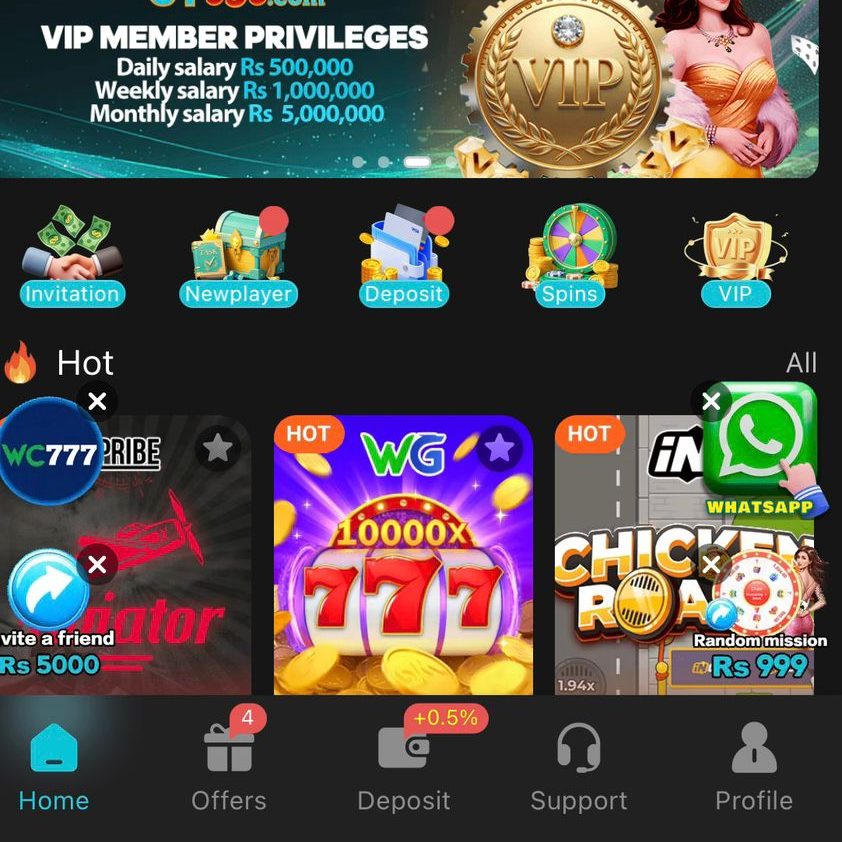Favorite the WG 777 game star

(x=500, y=449)
